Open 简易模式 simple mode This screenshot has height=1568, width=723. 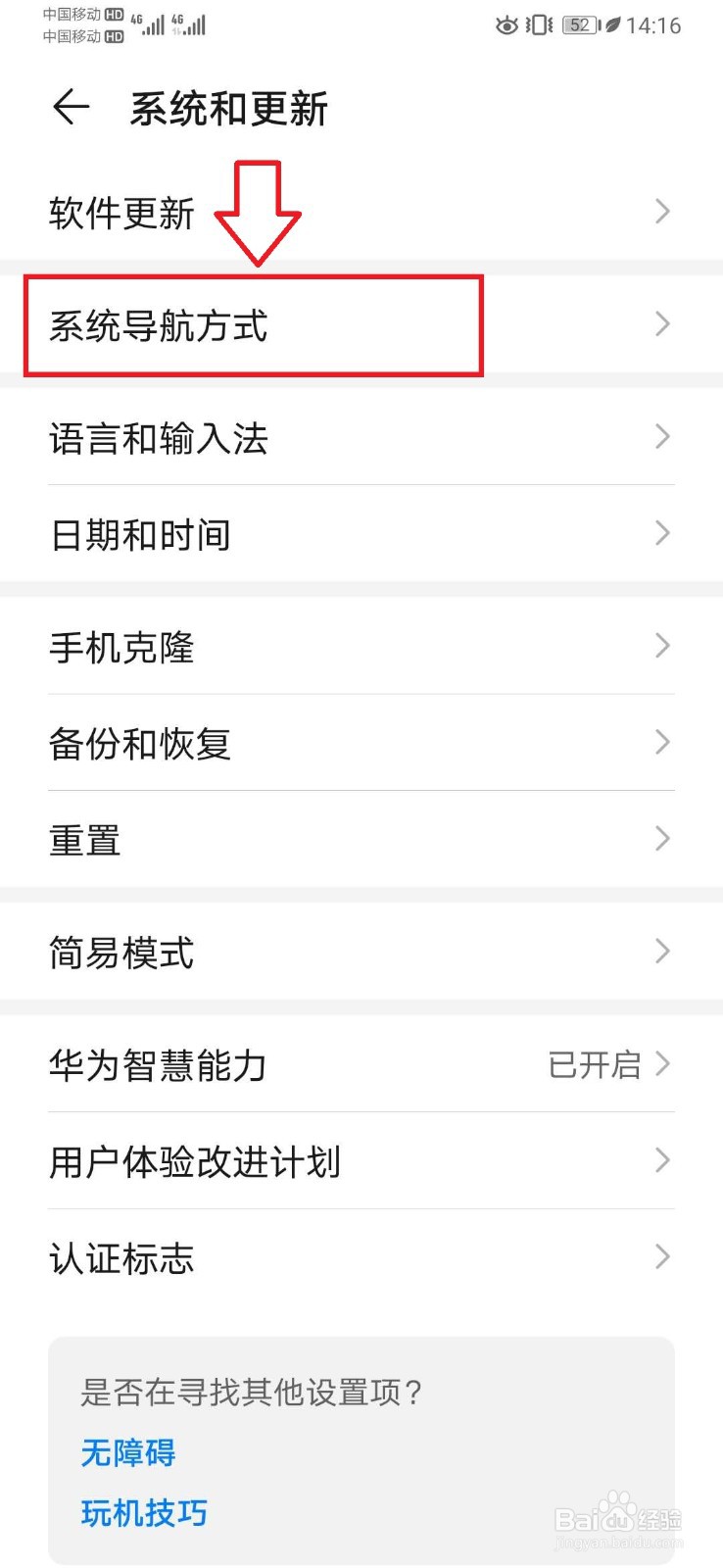122,952
